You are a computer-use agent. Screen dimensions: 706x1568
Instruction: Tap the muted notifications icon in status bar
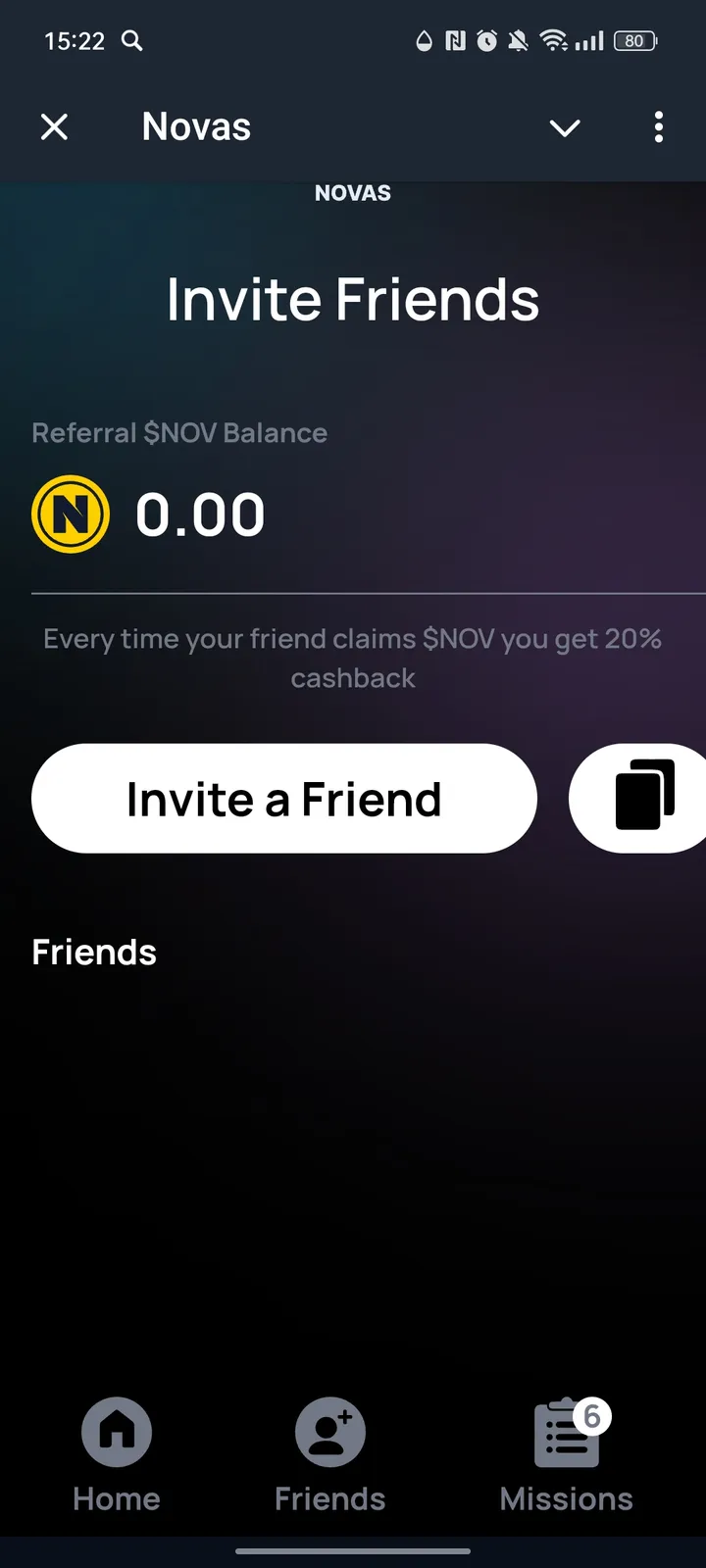click(518, 41)
